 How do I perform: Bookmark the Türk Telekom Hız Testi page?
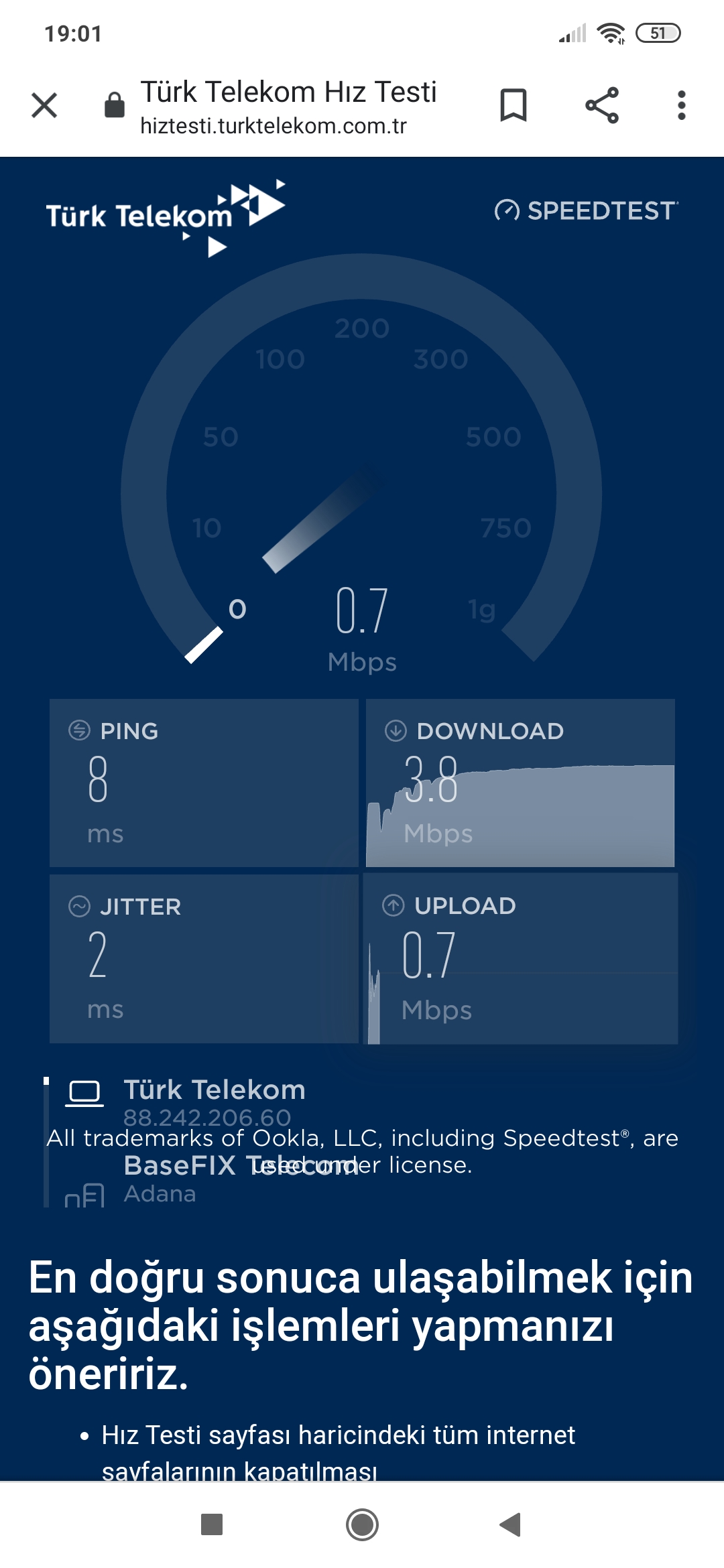pyautogui.click(x=514, y=105)
